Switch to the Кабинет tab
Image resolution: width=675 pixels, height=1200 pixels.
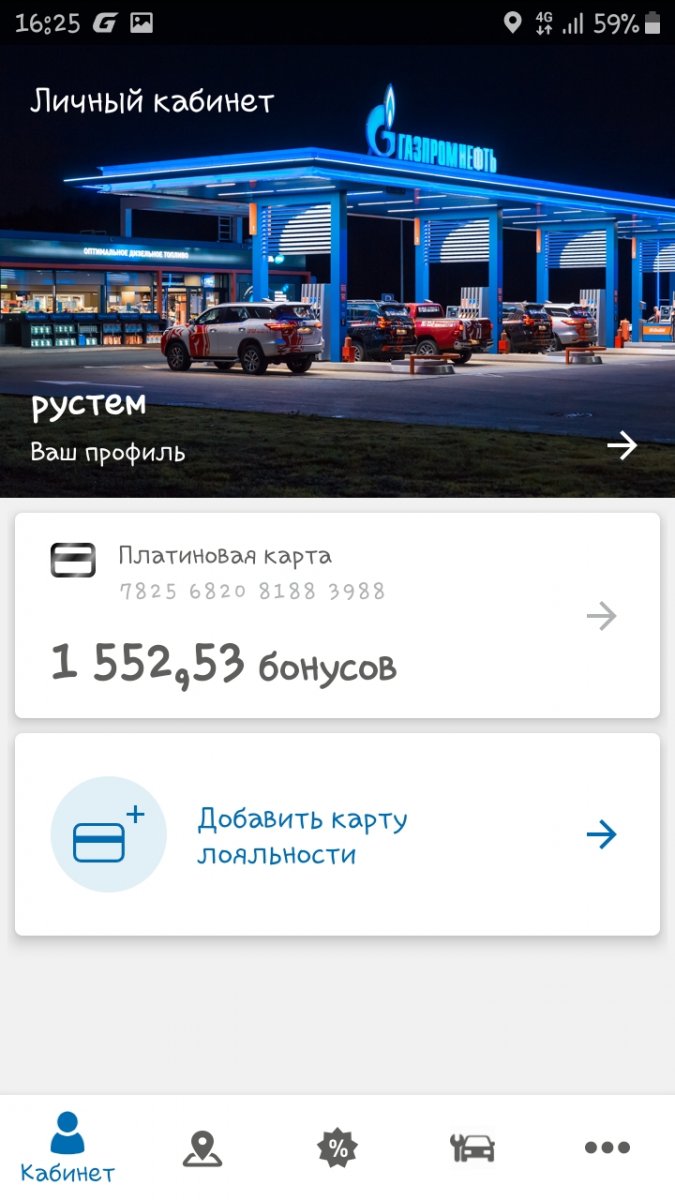68,1148
